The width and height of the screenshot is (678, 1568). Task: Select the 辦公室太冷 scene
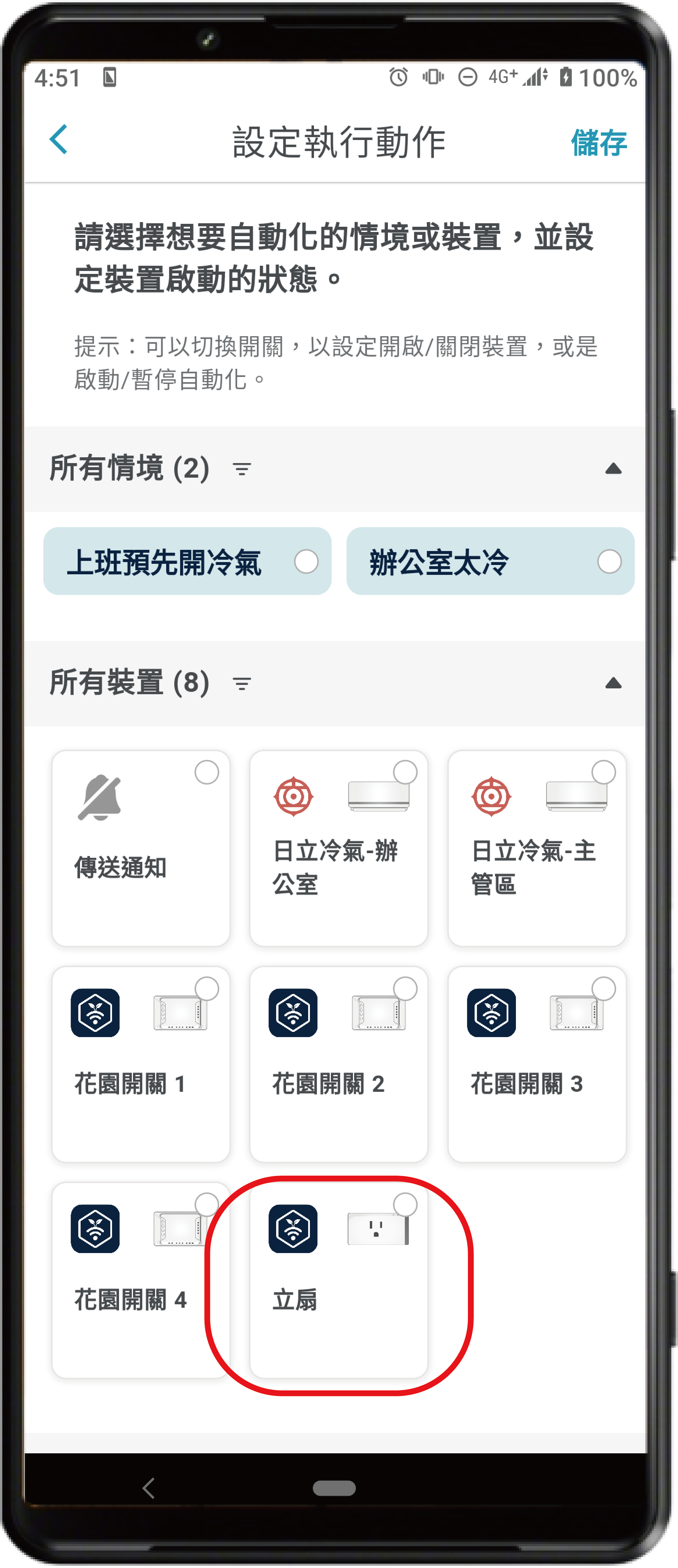490,561
